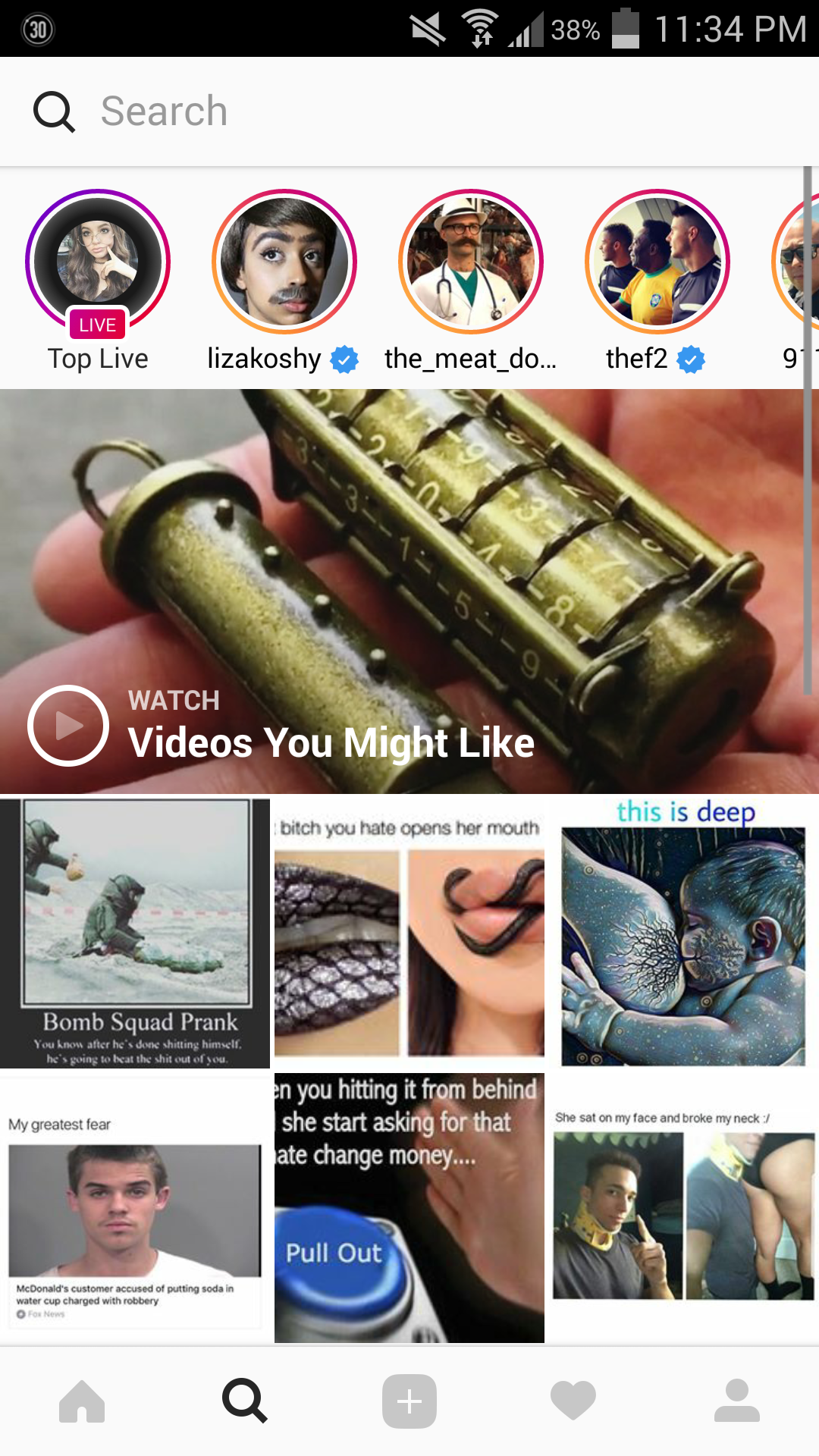Screen dimensions: 819x1456
Task: View thef2's story
Action: 657,262
